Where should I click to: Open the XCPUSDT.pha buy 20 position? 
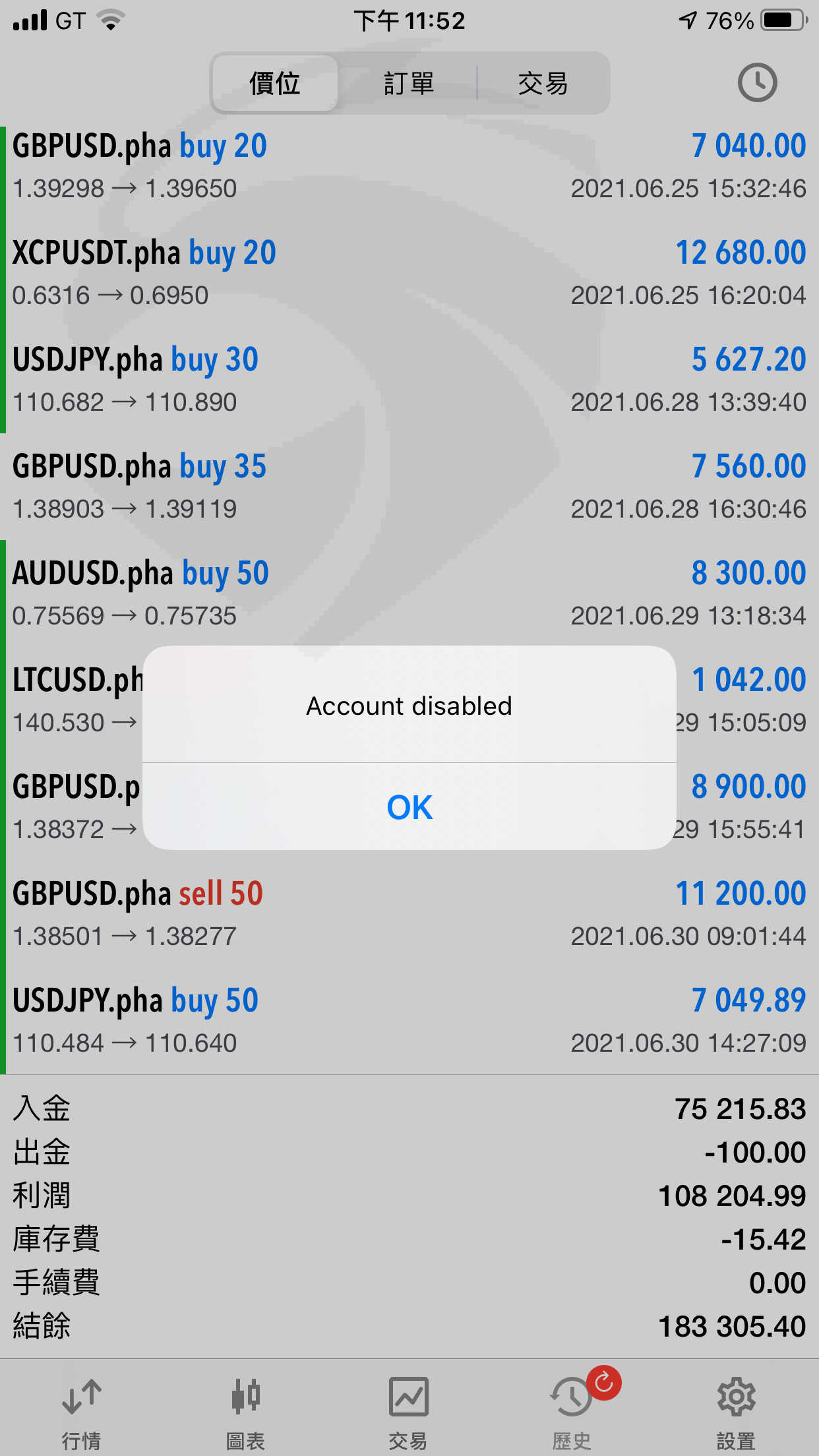click(x=409, y=273)
